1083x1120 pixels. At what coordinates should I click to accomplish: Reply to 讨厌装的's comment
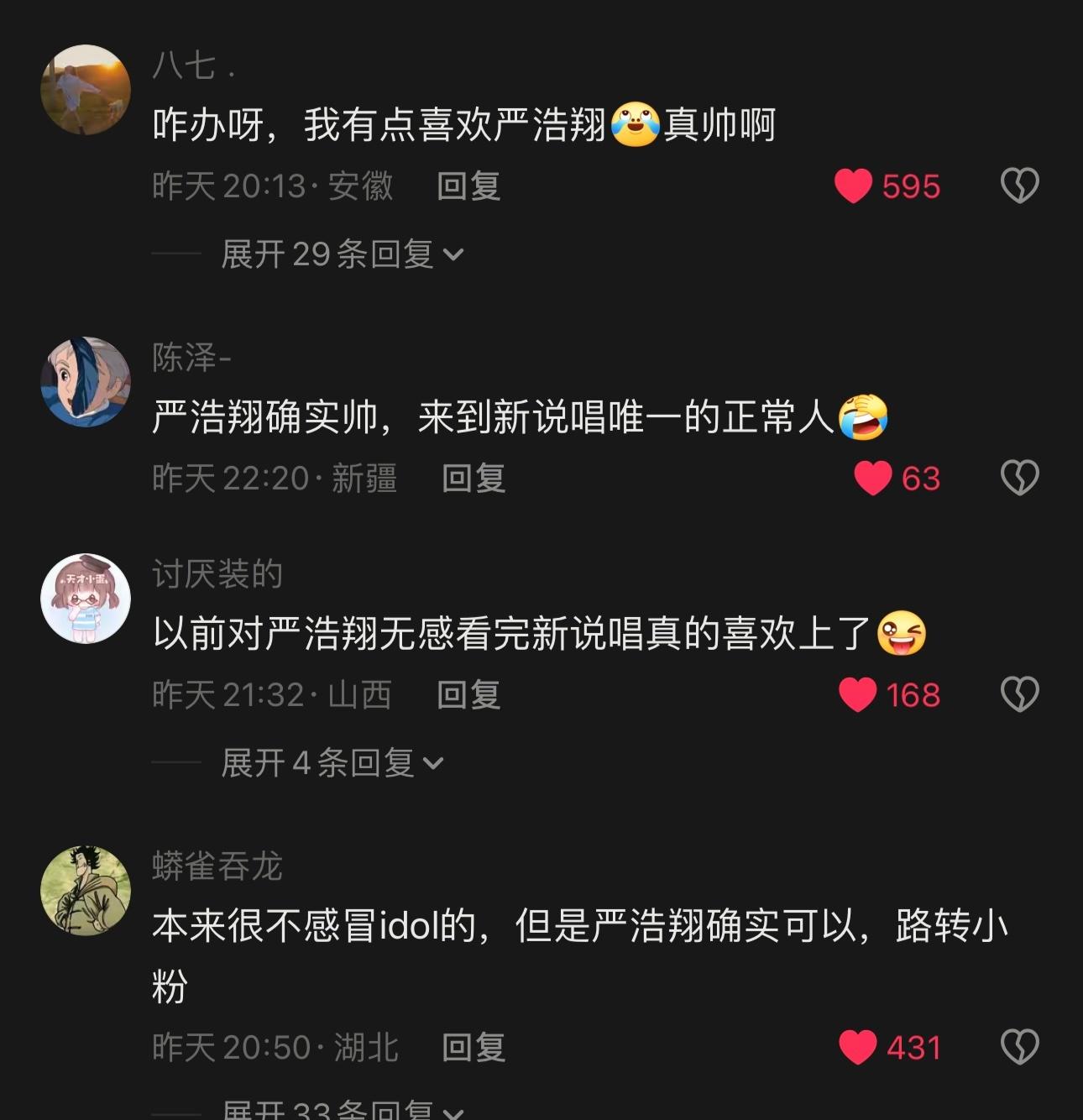tap(468, 695)
